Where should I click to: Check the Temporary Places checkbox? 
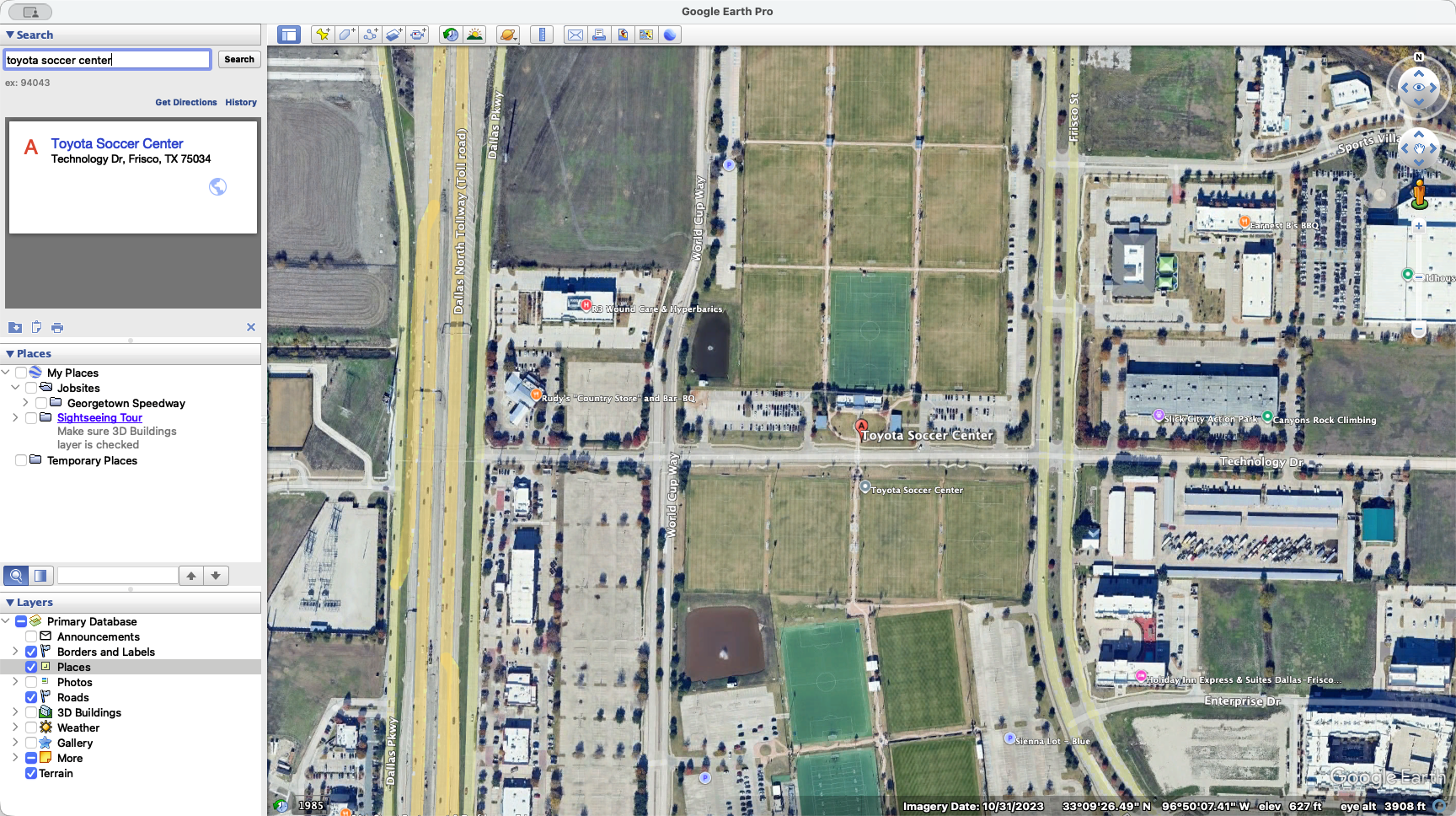click(21, 460)
